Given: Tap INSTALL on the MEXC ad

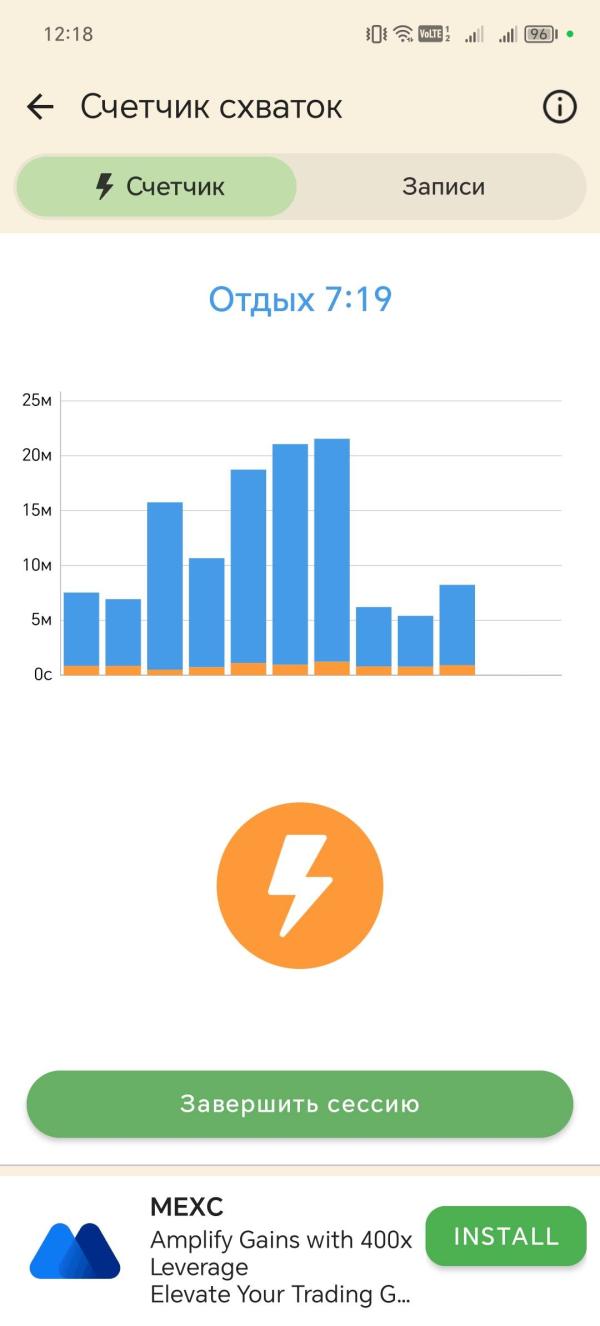Looking at the screenshot, I should pyautogui.click(x=506, y=1236).
